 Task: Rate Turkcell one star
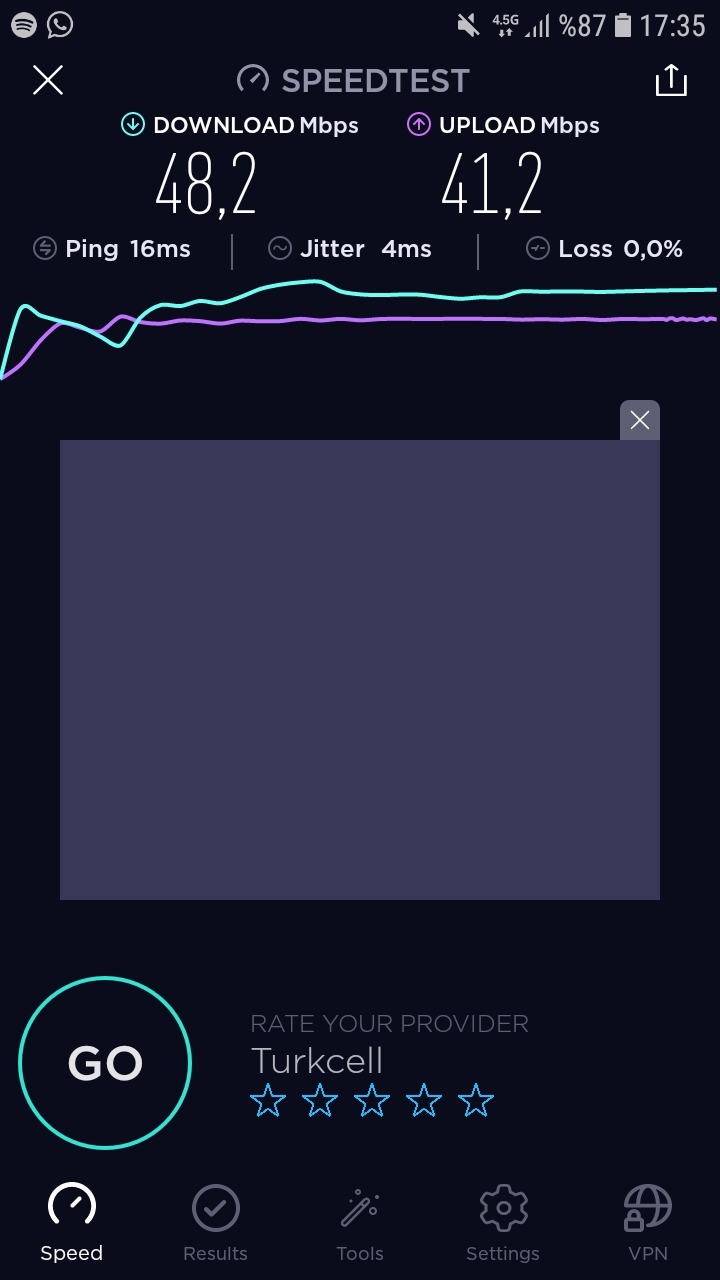click(x=268, y=1101)
